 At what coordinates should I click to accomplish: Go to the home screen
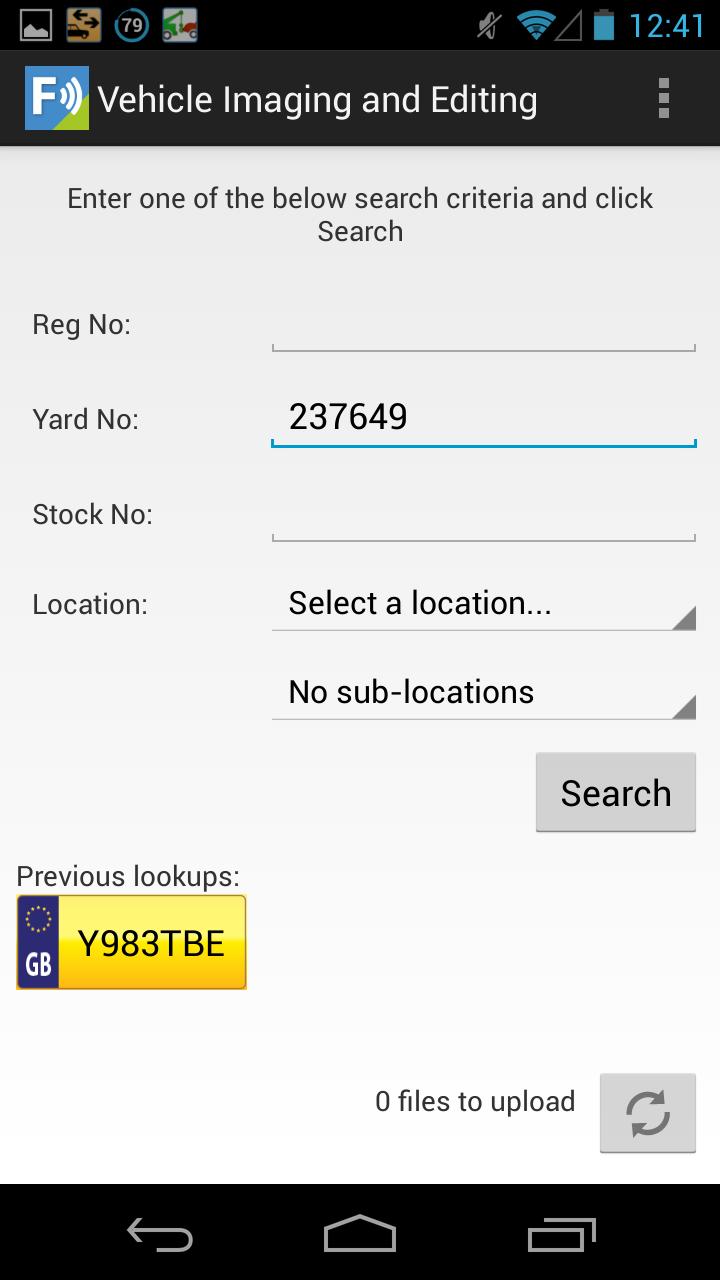pyautogui.click(x=360, y=1236)
